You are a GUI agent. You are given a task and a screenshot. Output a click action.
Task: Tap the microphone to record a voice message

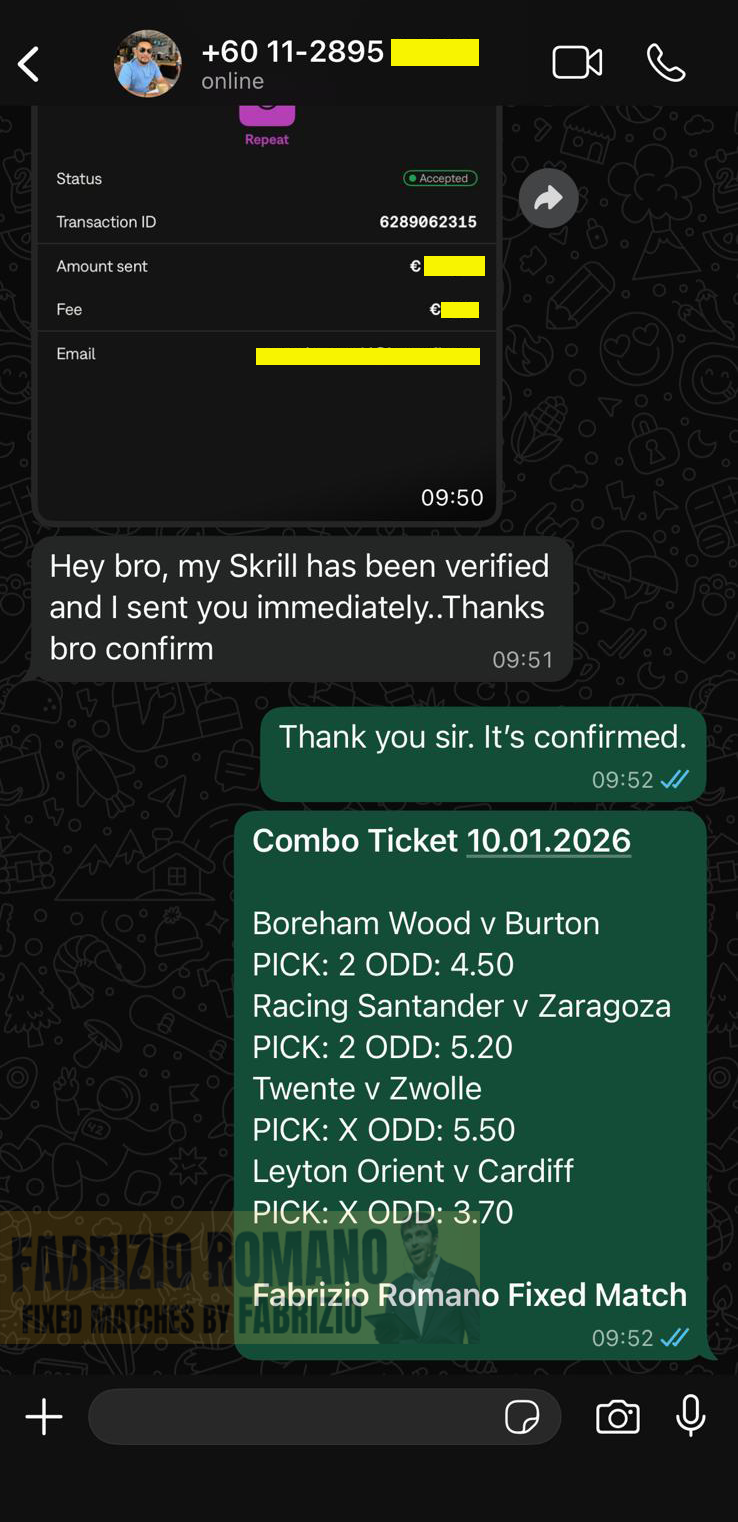690,1416
